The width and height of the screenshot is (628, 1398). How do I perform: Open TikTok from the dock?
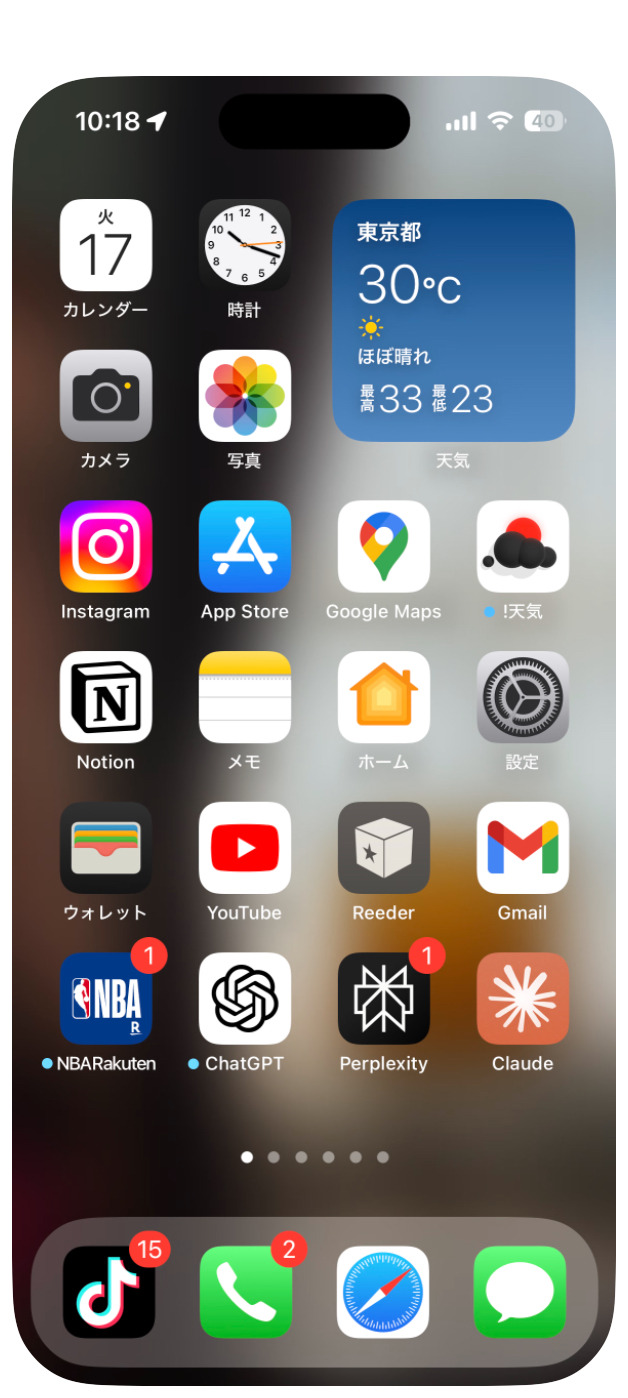tap(109, 1292)
